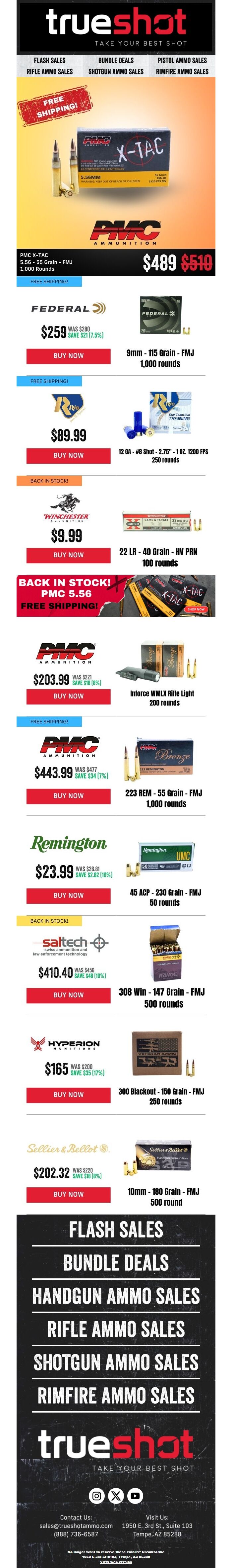Buy the PMC Inforce WMLX Rifle Light bundle
This screenshot has width=232, height=1568.
coord(68,696)
